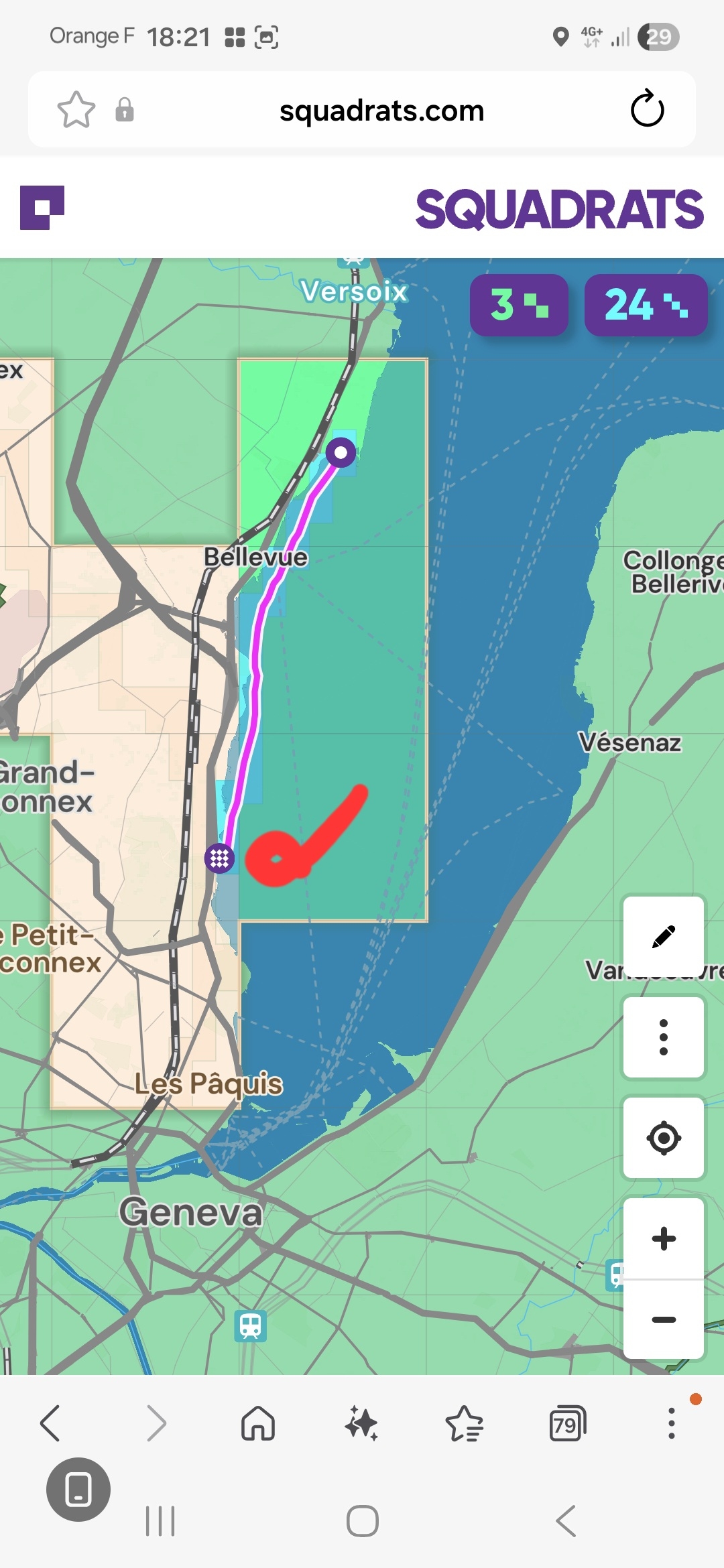Tap the pencil draw button on map

(664, 937)
